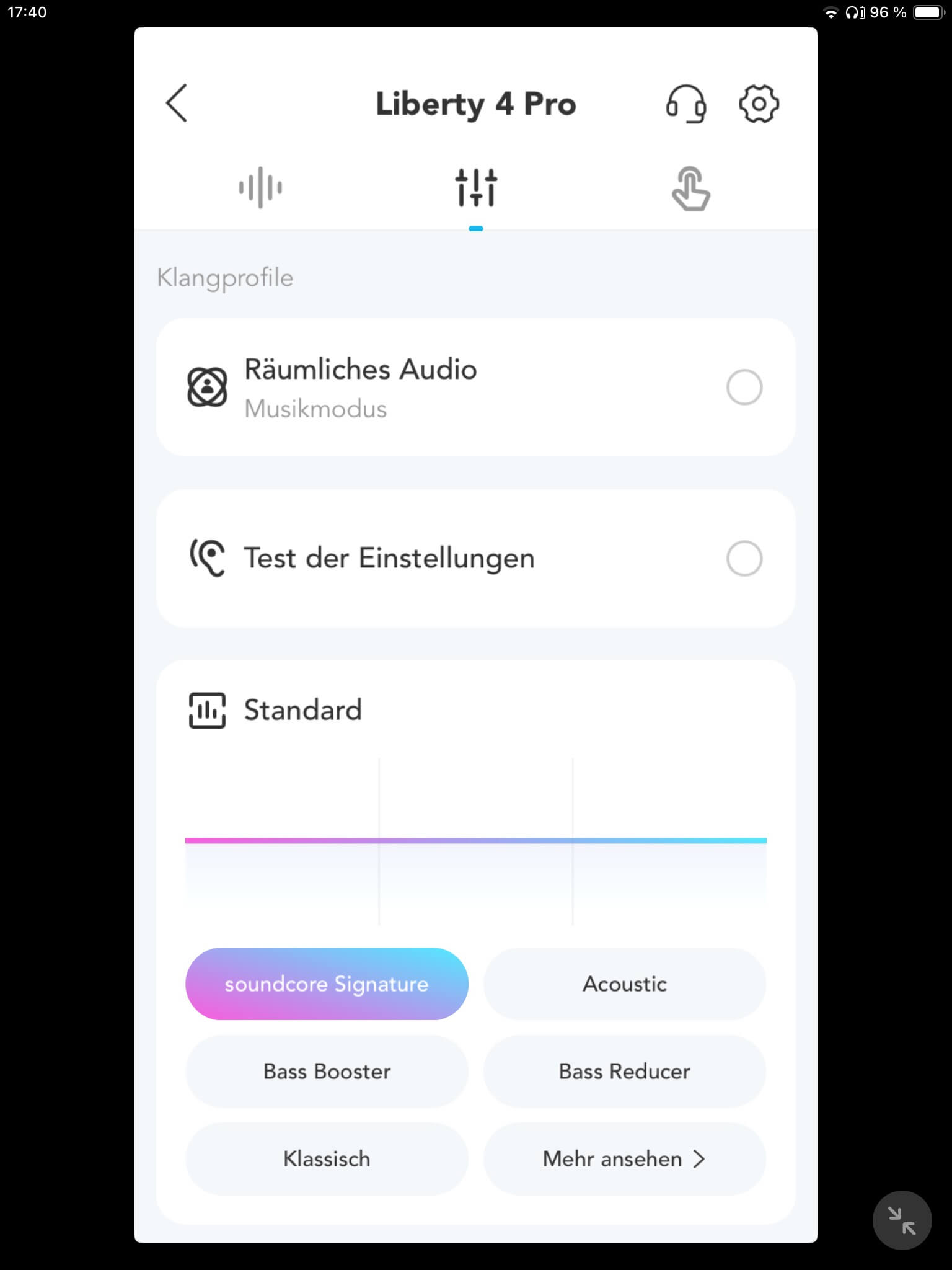Open the settings gear

[x=759, y=104]
